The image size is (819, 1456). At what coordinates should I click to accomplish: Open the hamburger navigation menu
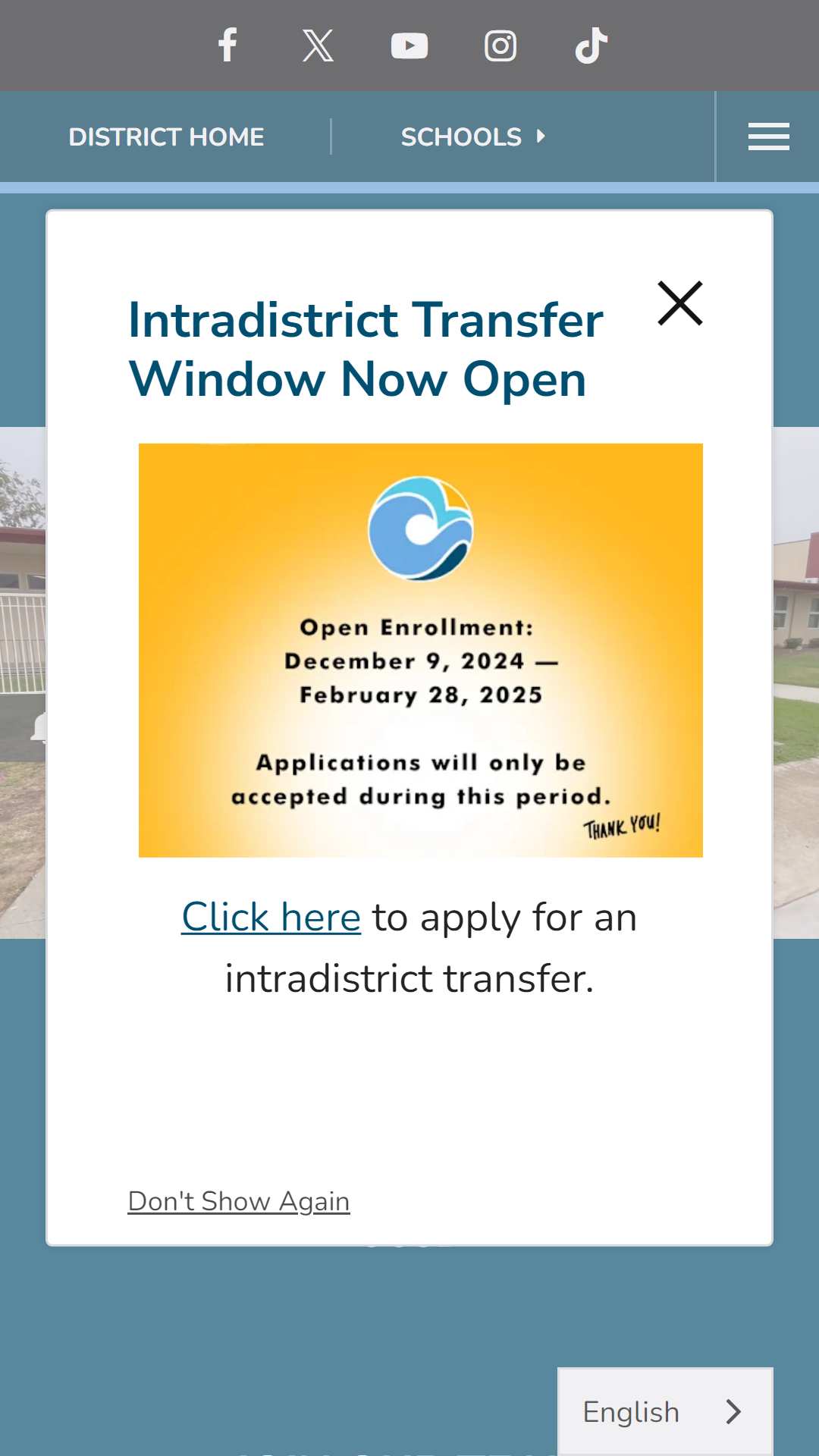[x=768, y=136]
